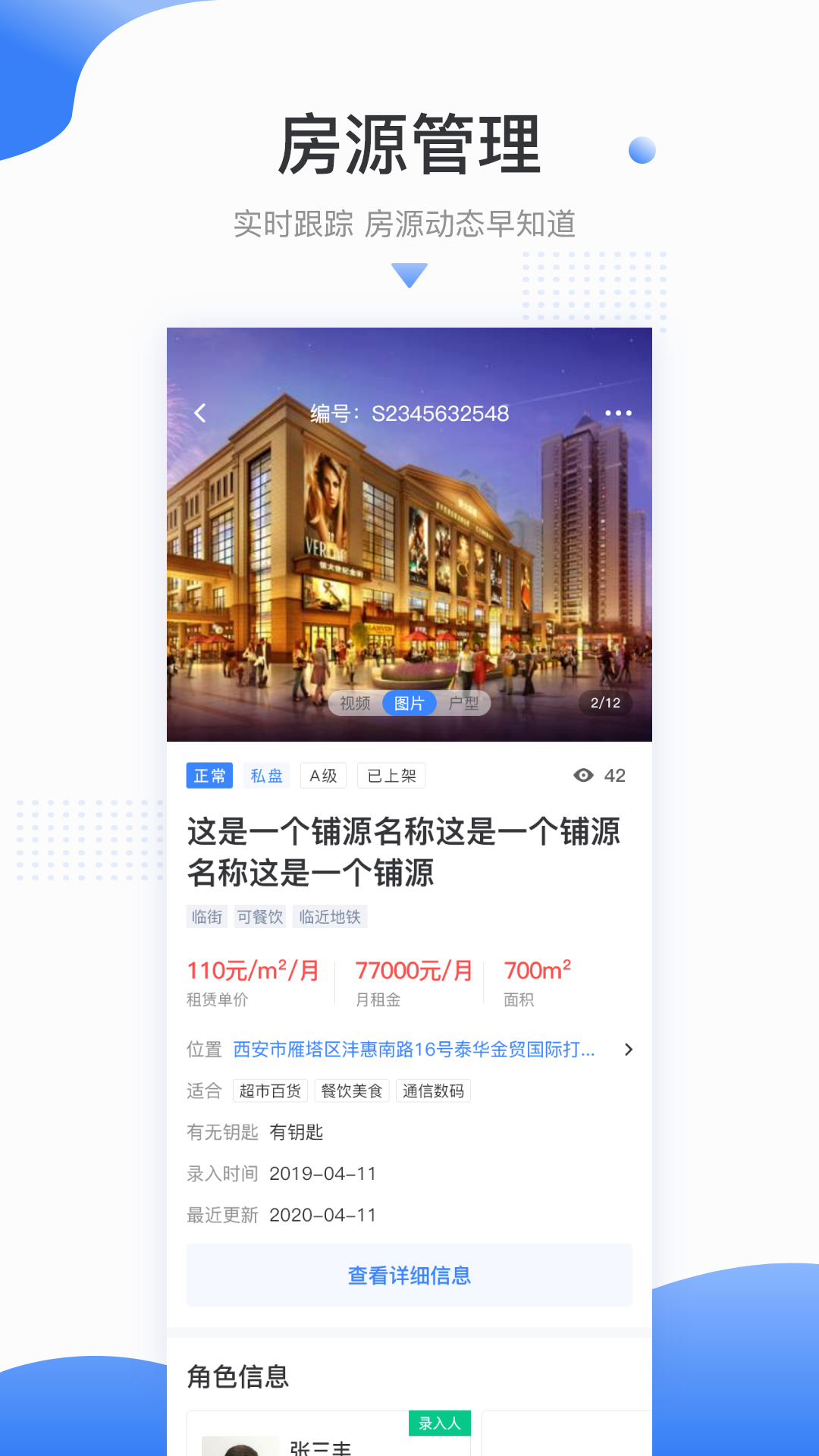Toggle the 私盘 label
Screen dimensions: 819x1456
pyautogui.click(x=266, y=775)
